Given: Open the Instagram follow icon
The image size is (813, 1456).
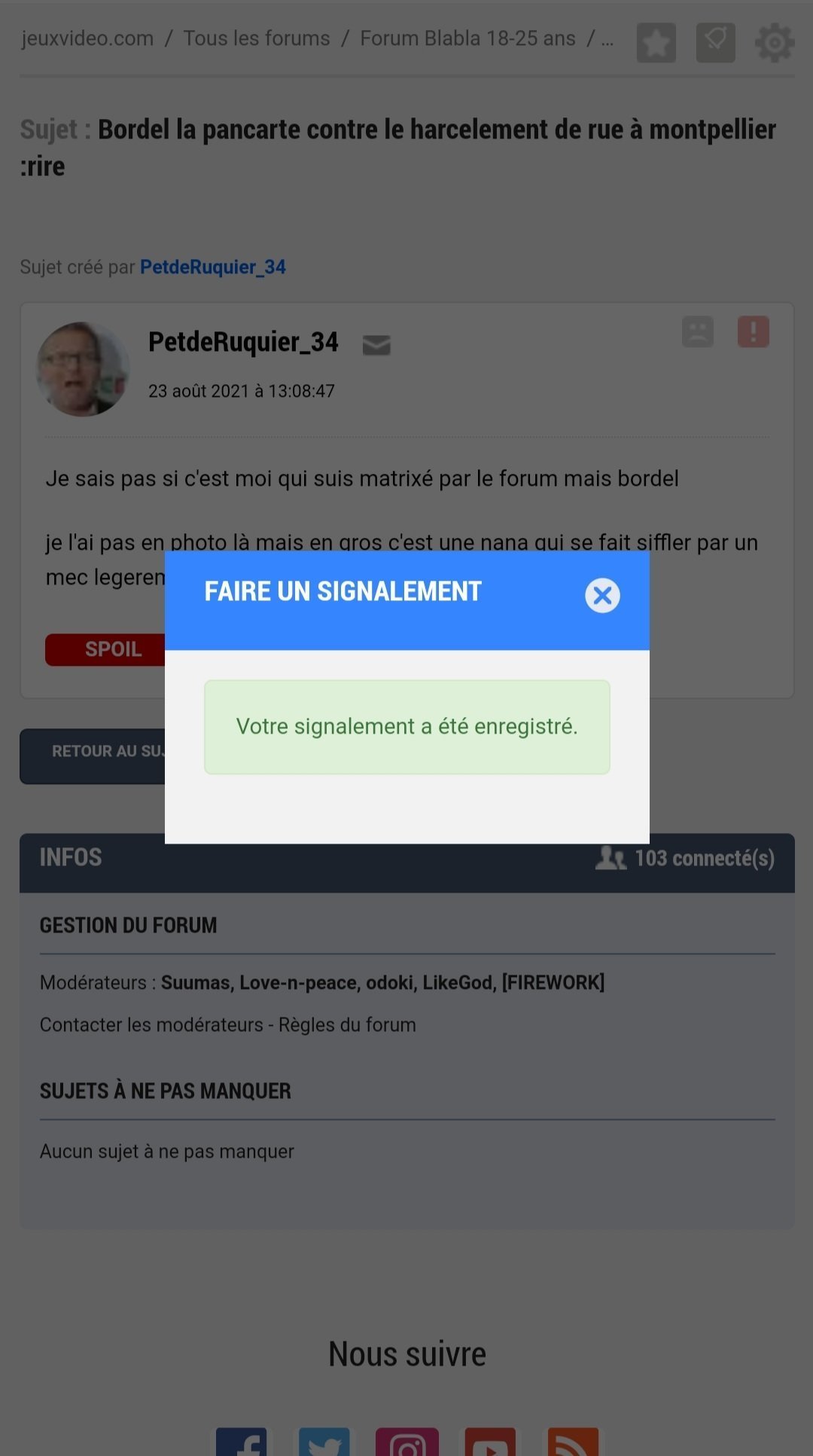Looking at the screenshot, I should 407,1442.
